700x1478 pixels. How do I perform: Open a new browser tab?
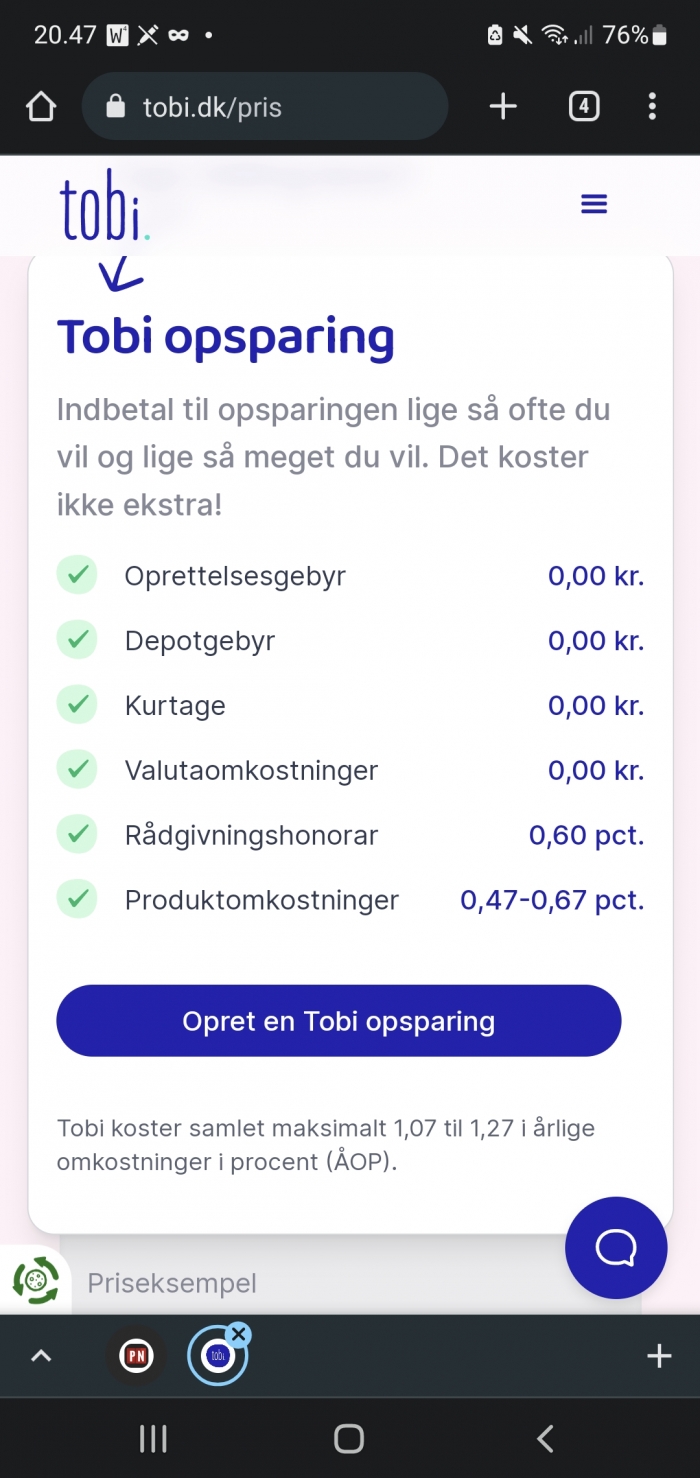503,106
